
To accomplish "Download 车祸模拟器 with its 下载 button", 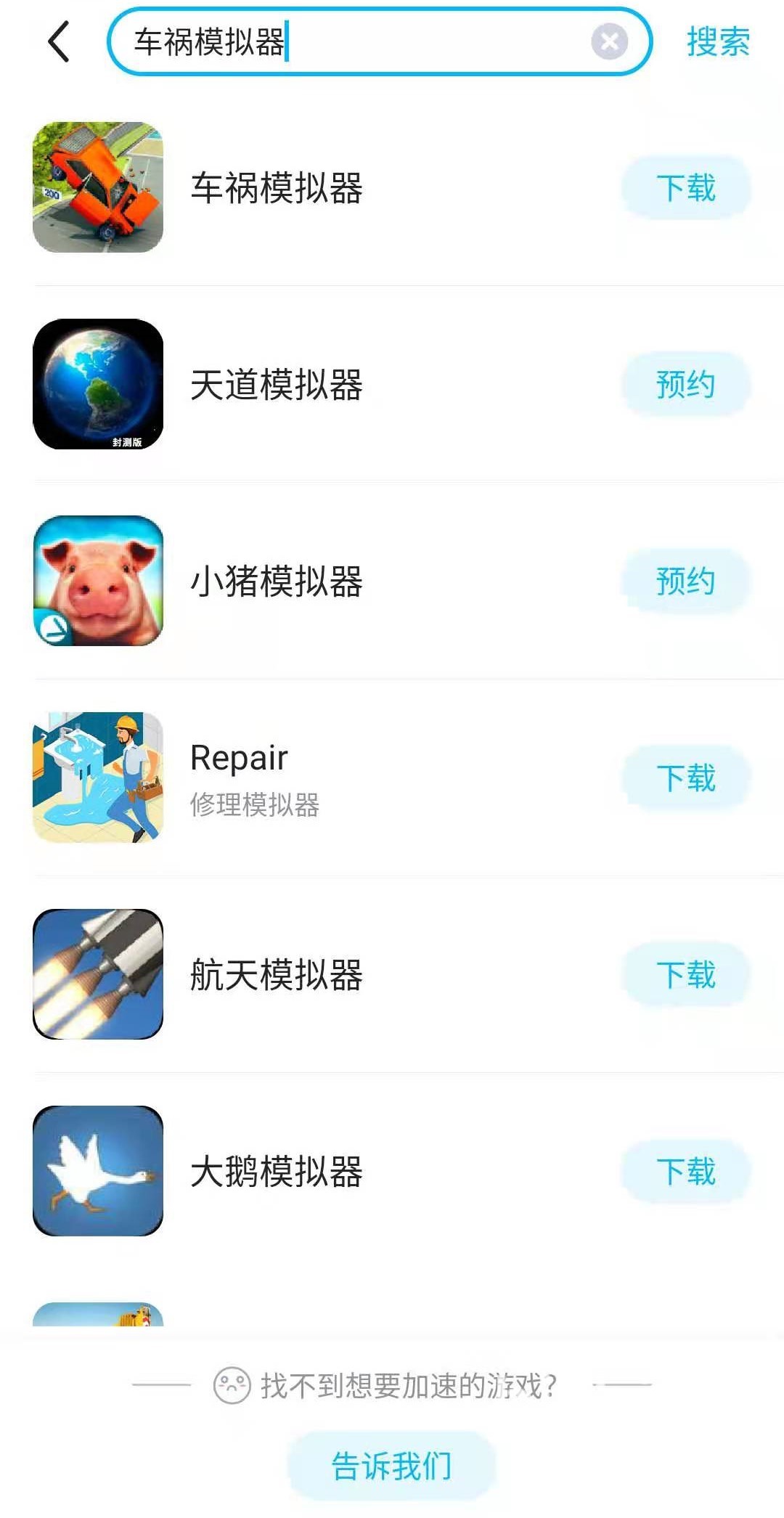I will pos(685,188).
